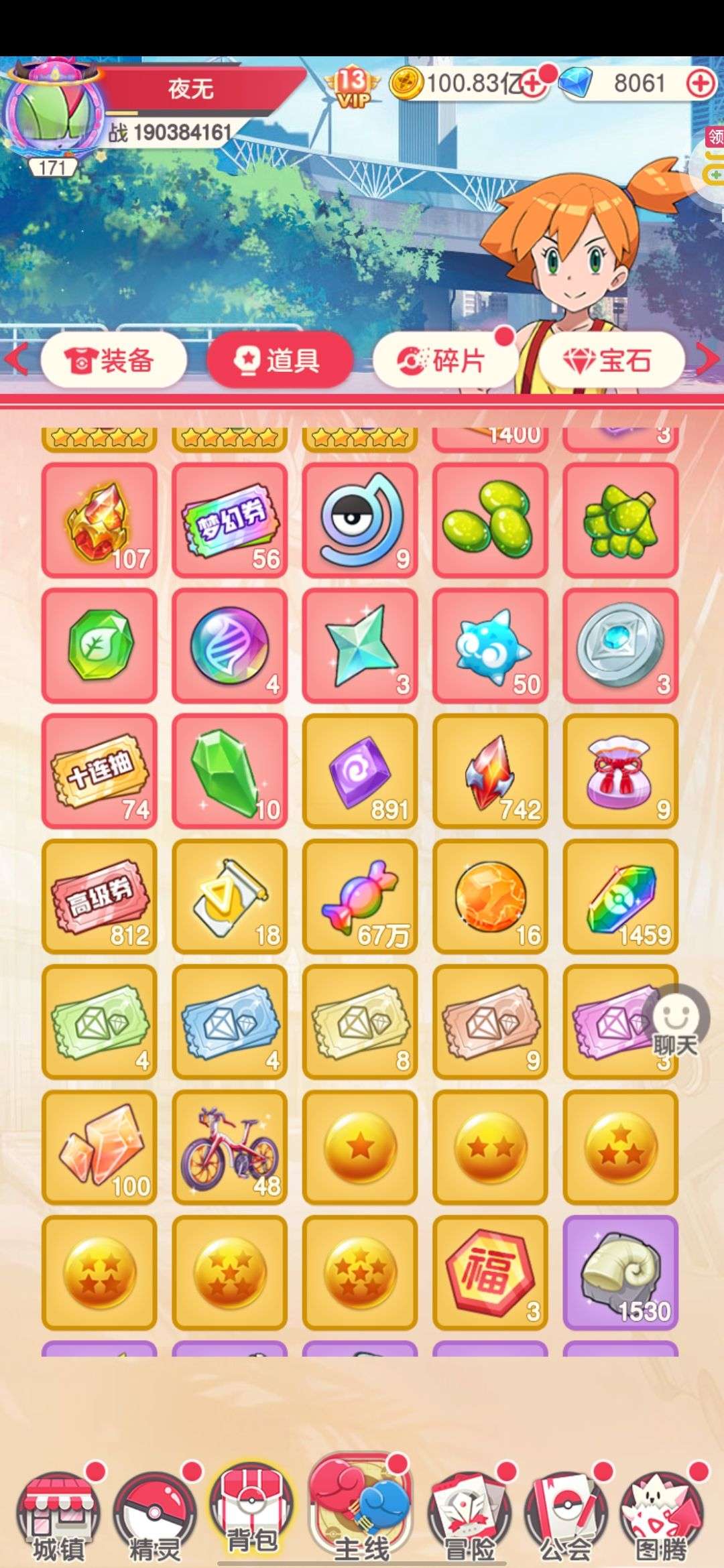Select the 道具 items tab
Screen dimensions: 724x1568
pos(279,361)
